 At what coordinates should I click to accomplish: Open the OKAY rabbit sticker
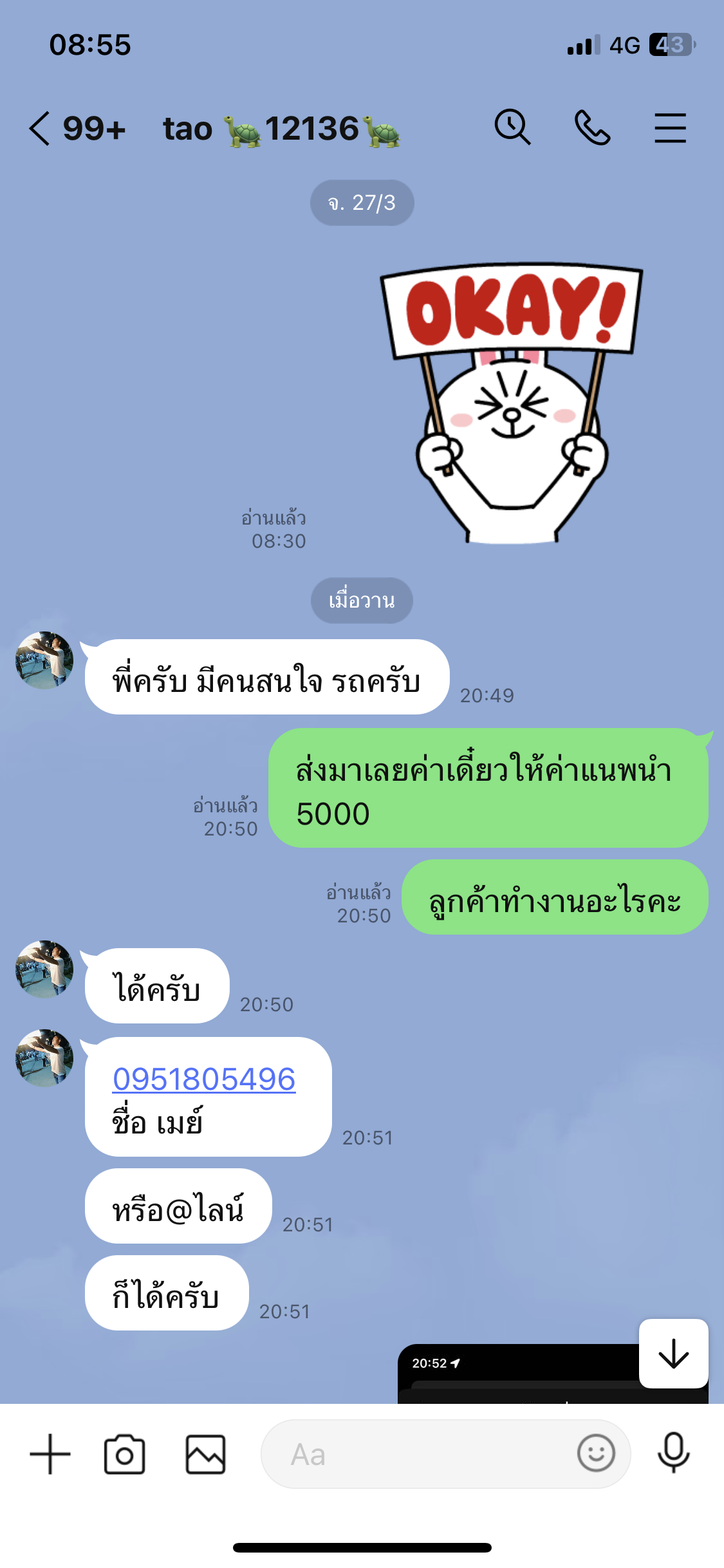512,403
